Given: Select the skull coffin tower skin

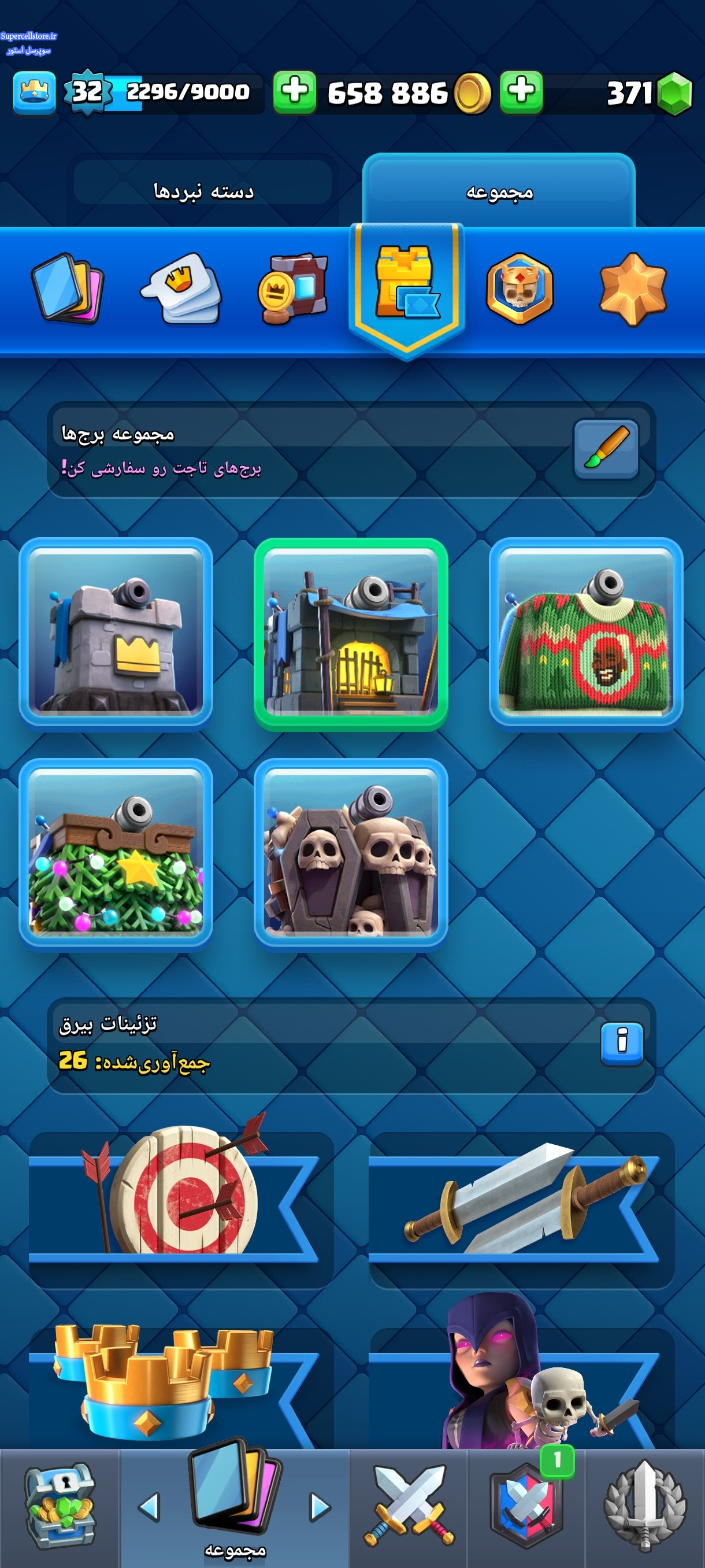Looking at the screenshot, I should 351,855.
